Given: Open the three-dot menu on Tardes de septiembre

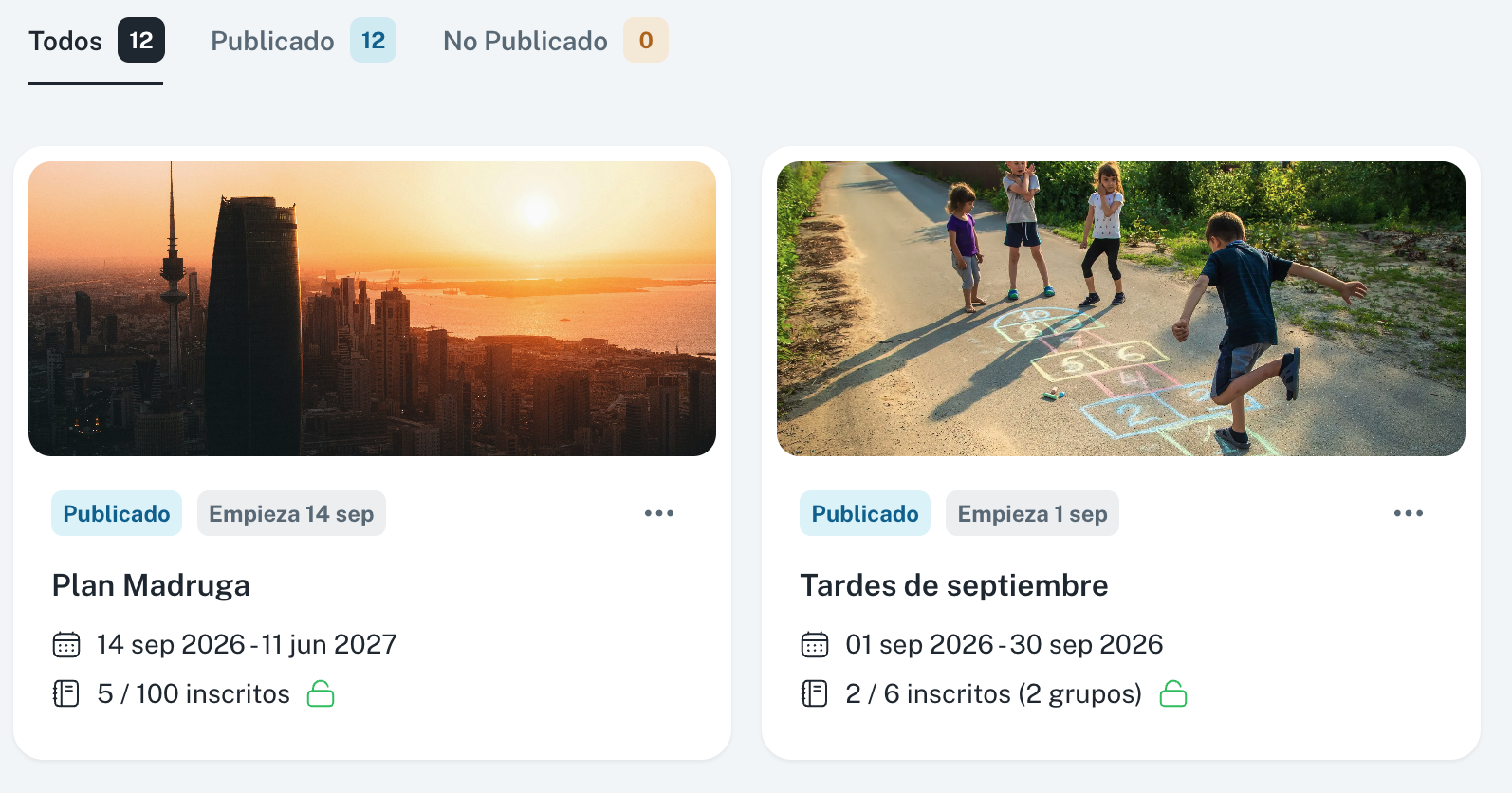Looking at the screenshot, I should (x=1409, y=513).
